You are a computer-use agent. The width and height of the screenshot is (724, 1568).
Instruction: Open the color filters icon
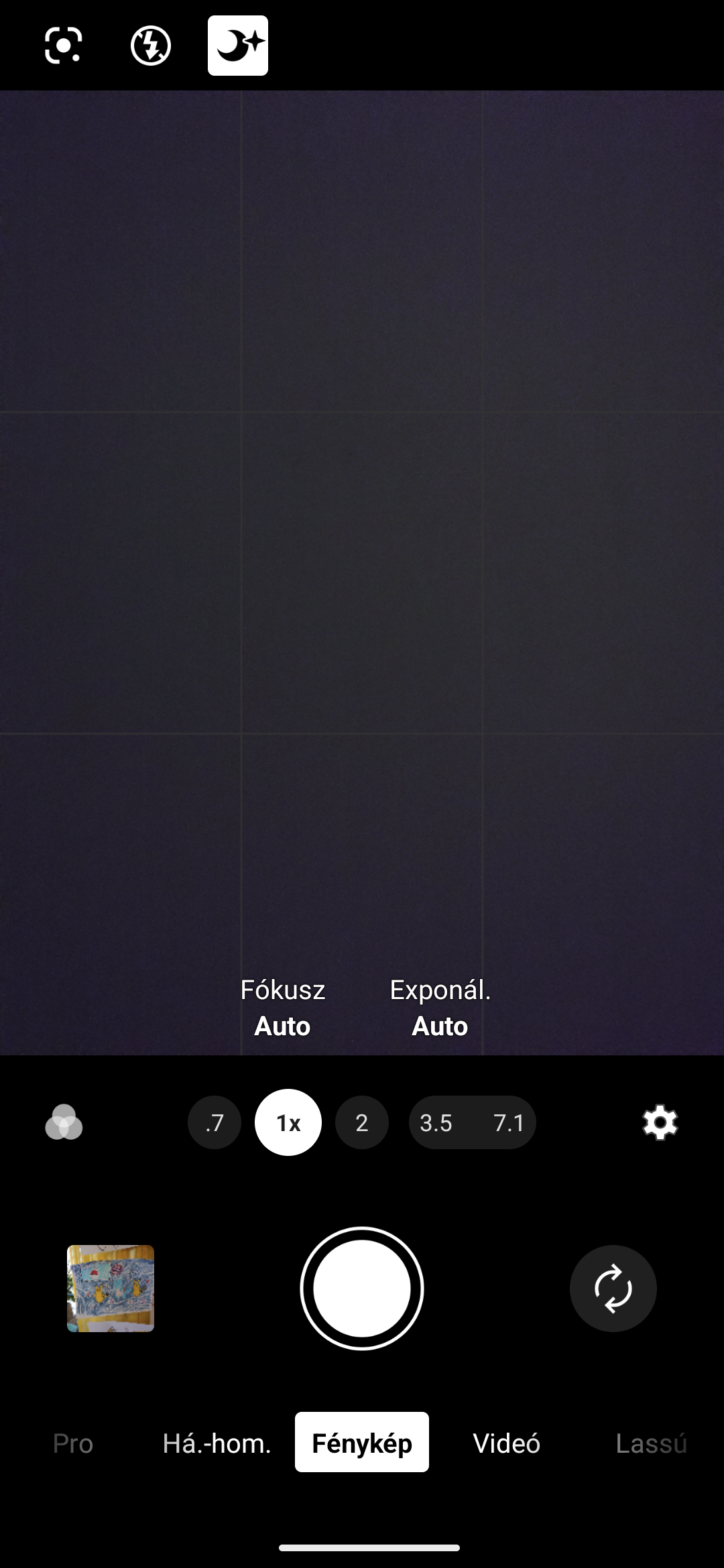pos(64,1122)
